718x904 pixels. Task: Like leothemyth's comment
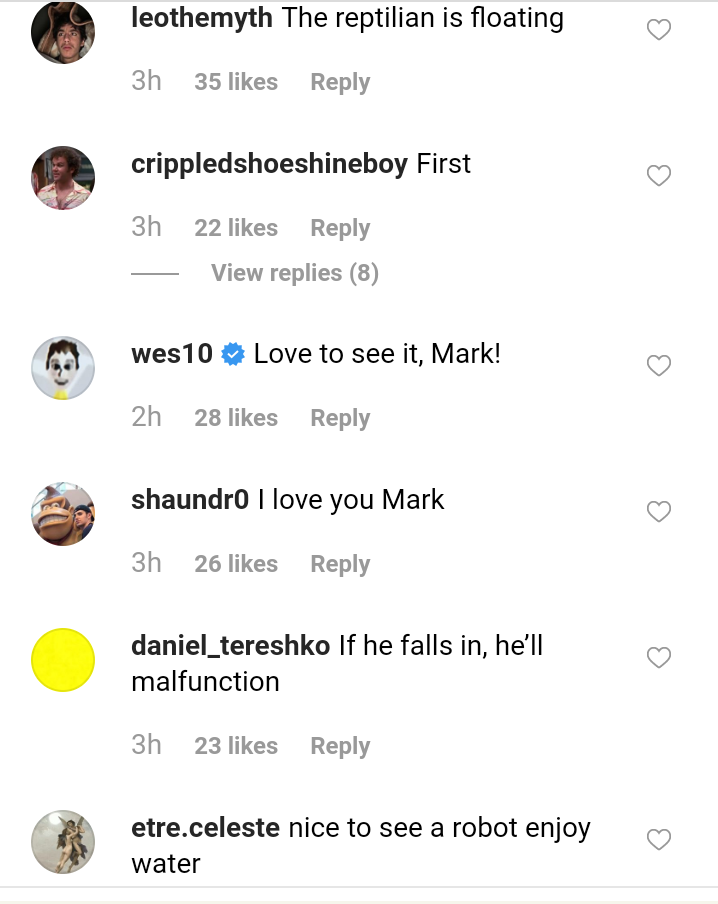[x=658, y=30]
